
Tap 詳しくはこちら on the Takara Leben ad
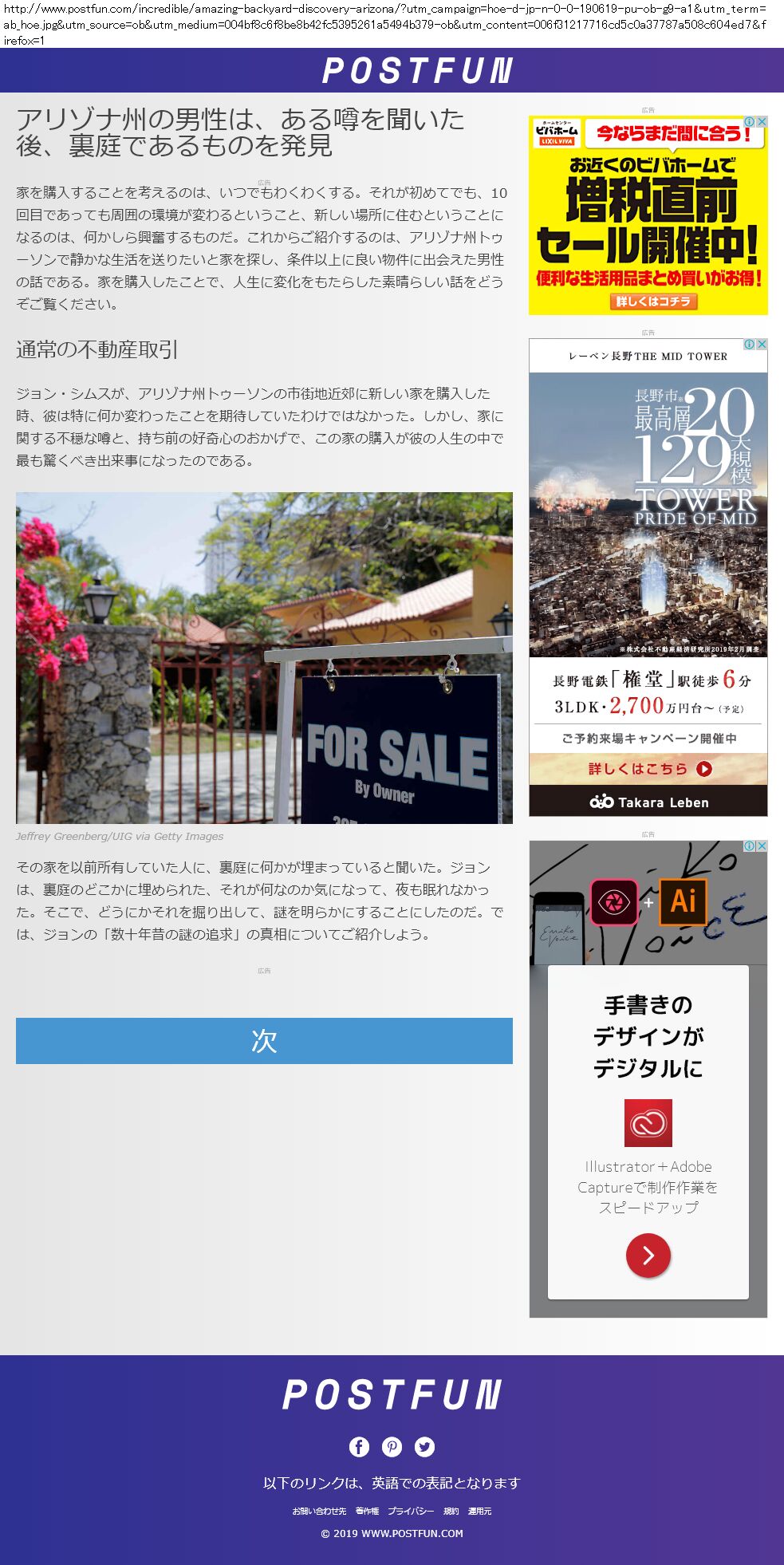648,769
